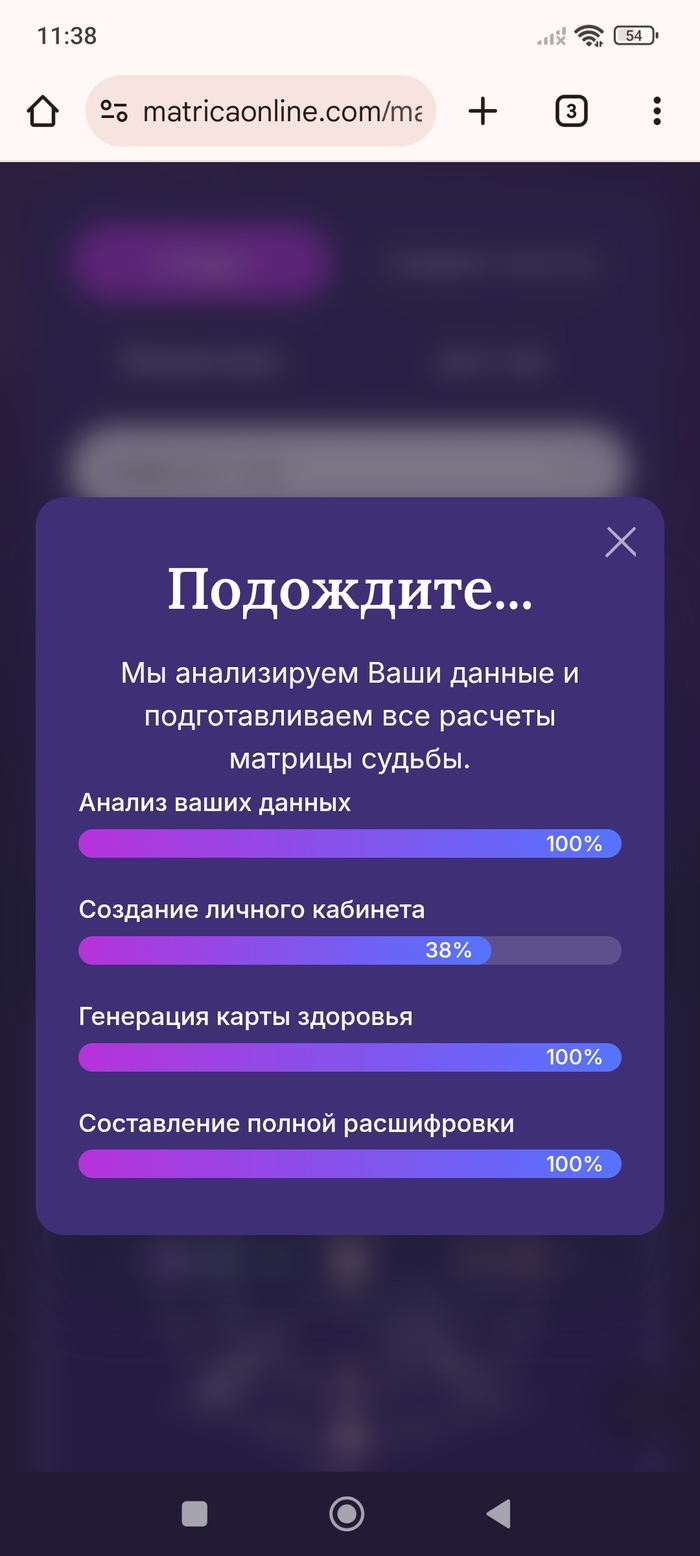700x1556 pixels.
Task: Open recent apps from navigation bar
Action: click(x=194, y=1513)
